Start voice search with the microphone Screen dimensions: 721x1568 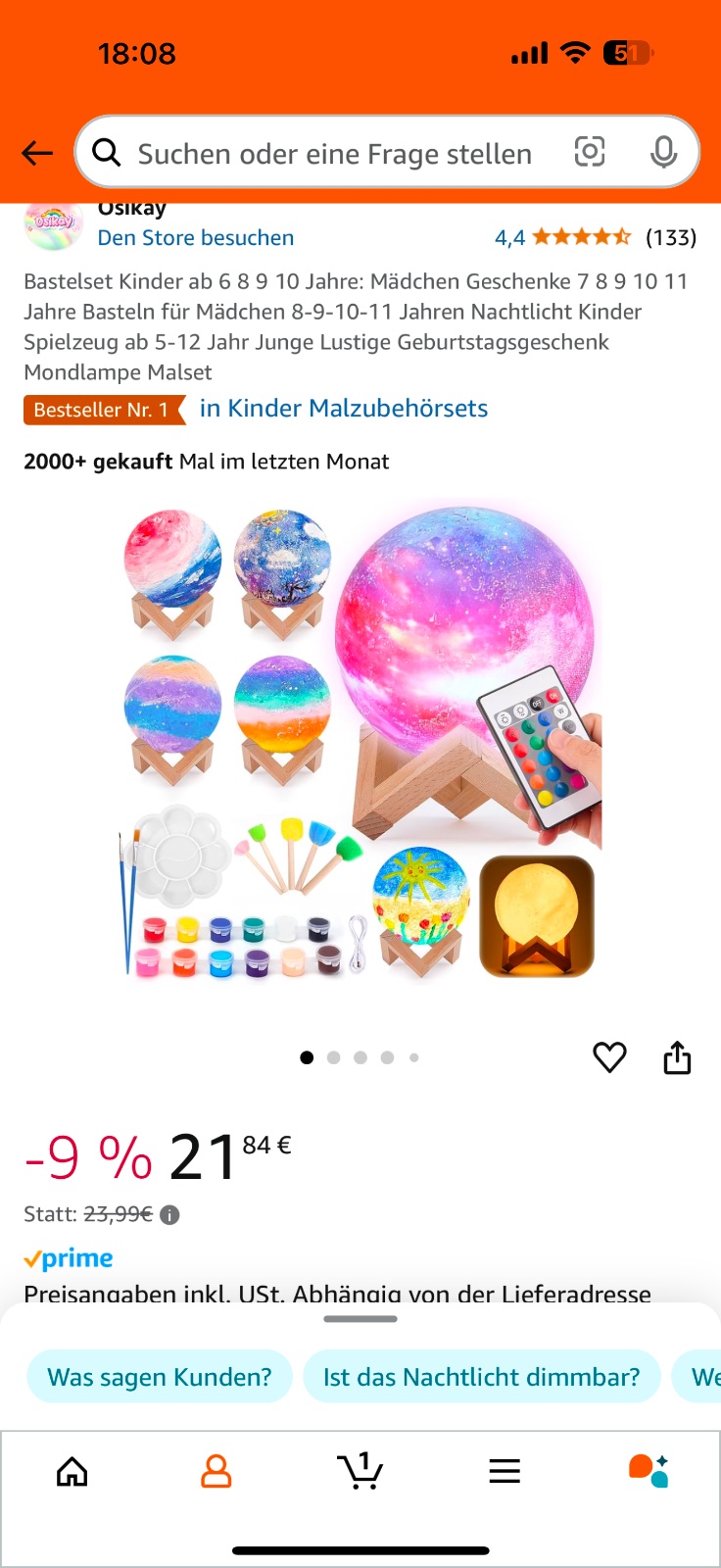pyautogui.click(x=663, y=152)
